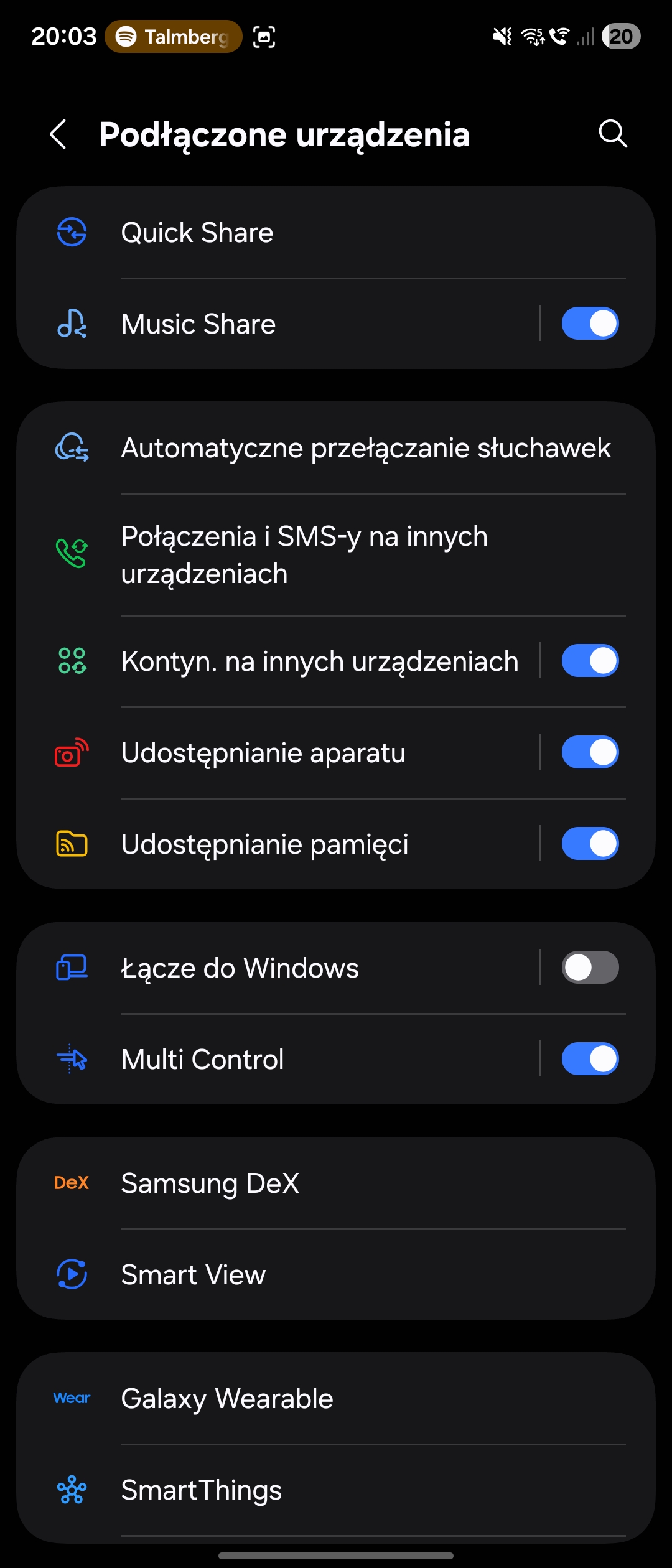Viewport: 672px width, 1568px height.
Task: Open Quick Share settings
Action: (336, 233)
